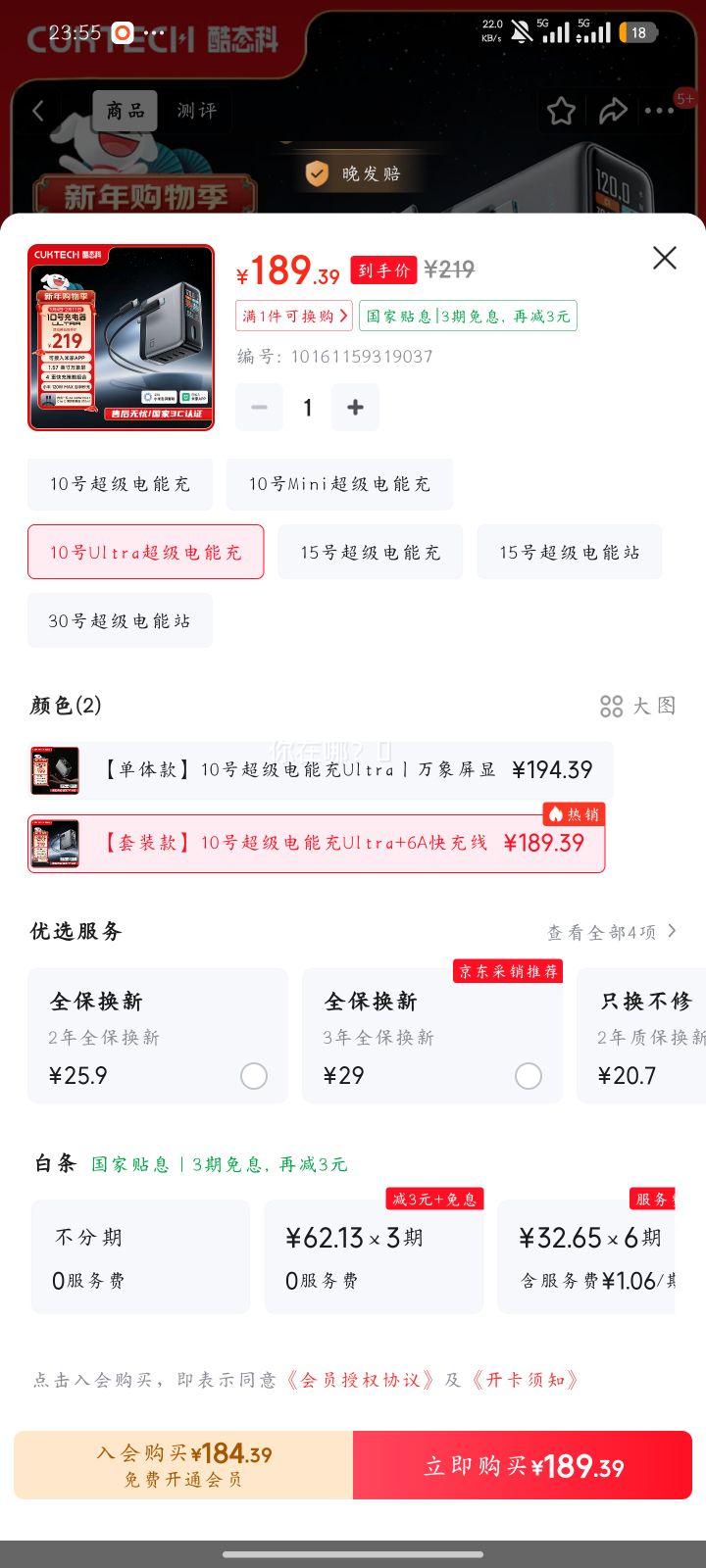Close the product options sheet
706x1568 pixels.
pyautogui.click(x=664, y=258)
